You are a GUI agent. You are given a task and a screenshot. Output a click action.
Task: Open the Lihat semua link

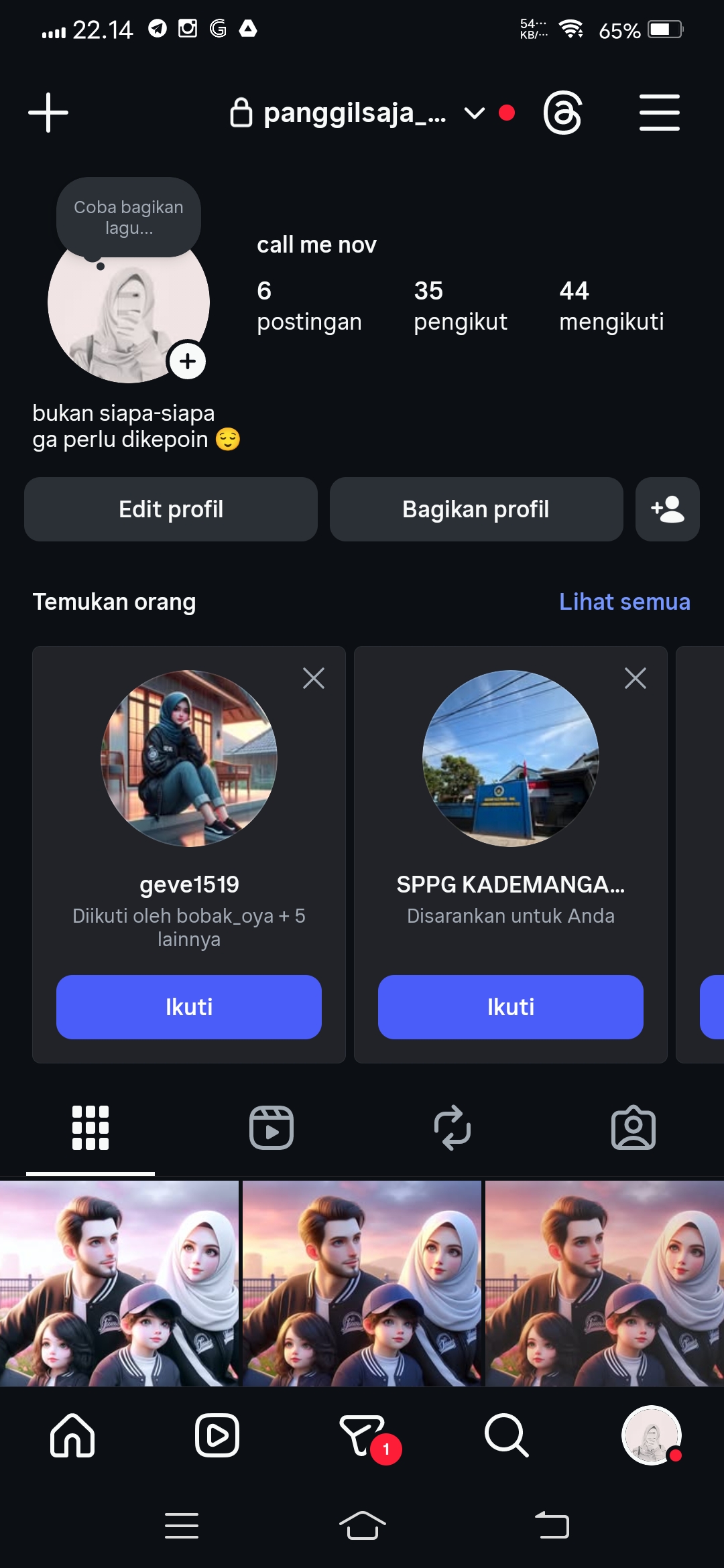point(624,602)
